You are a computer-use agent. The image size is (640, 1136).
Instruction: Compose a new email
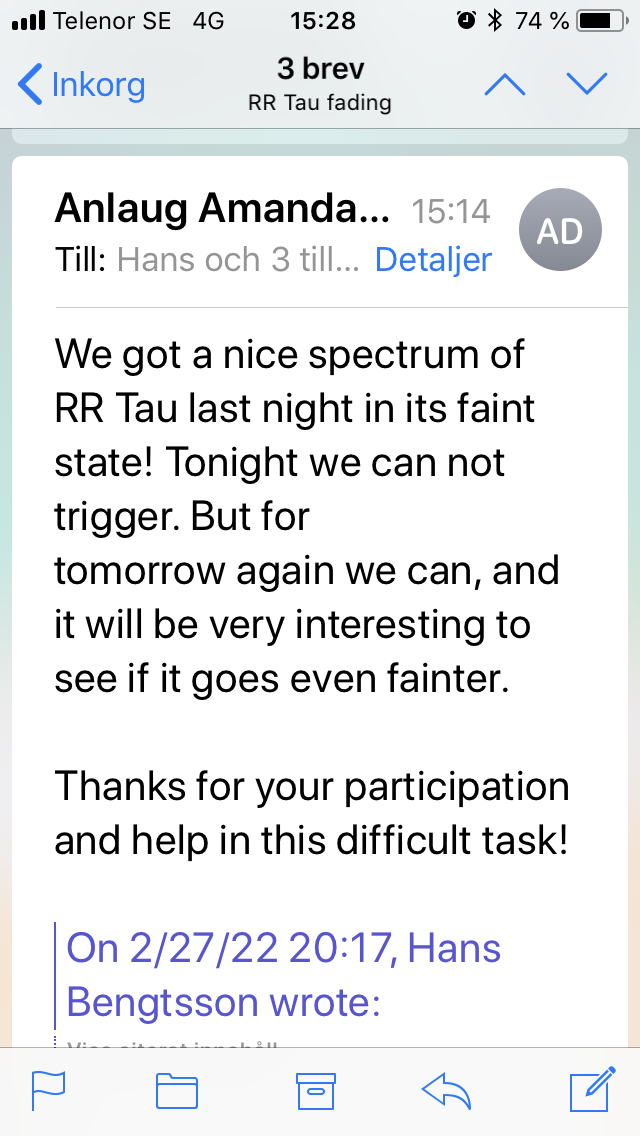(x=591, y=1092)
